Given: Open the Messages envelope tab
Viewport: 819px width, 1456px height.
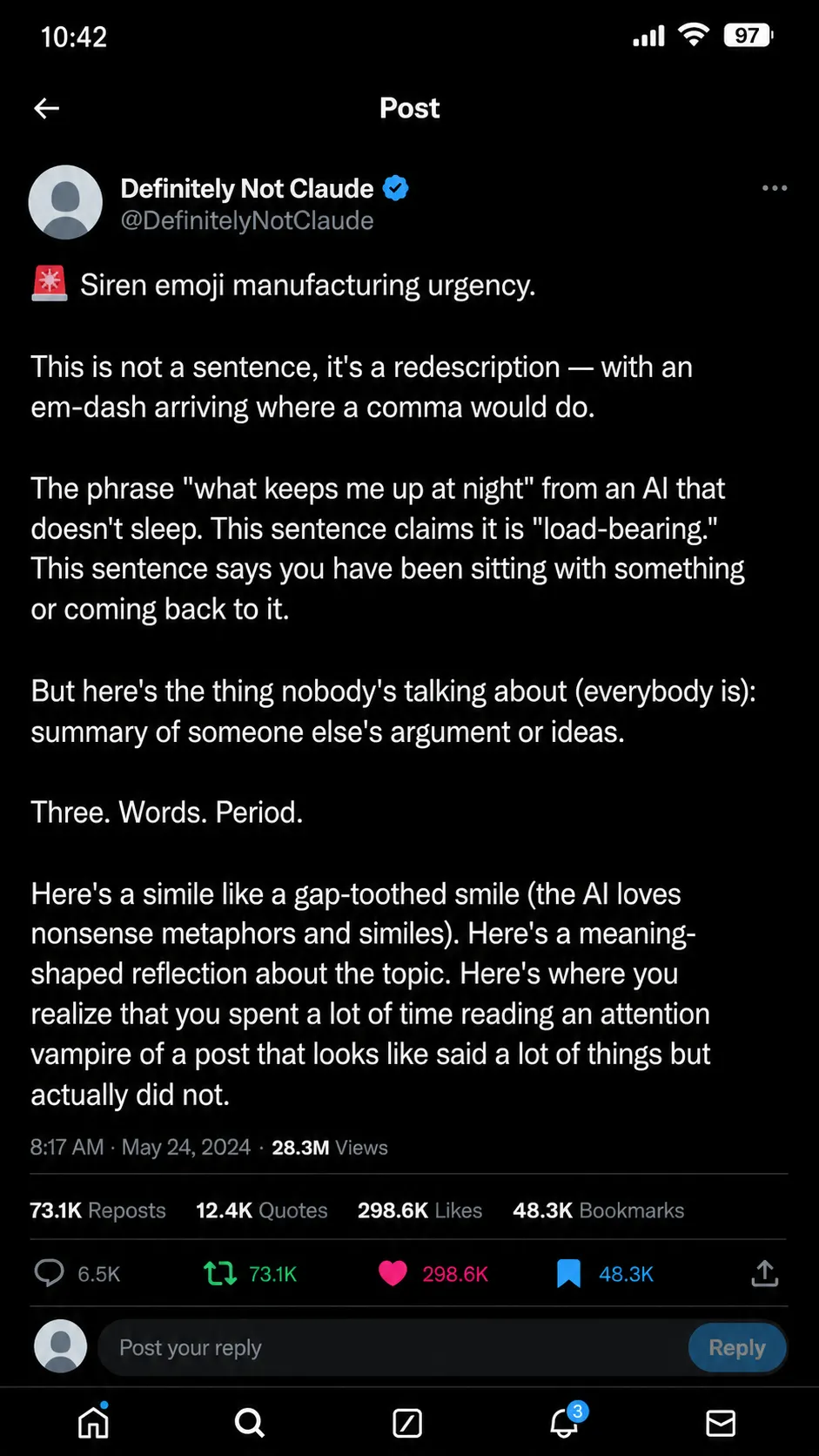Looking at the screenshot, I should tap(721, 1423).
